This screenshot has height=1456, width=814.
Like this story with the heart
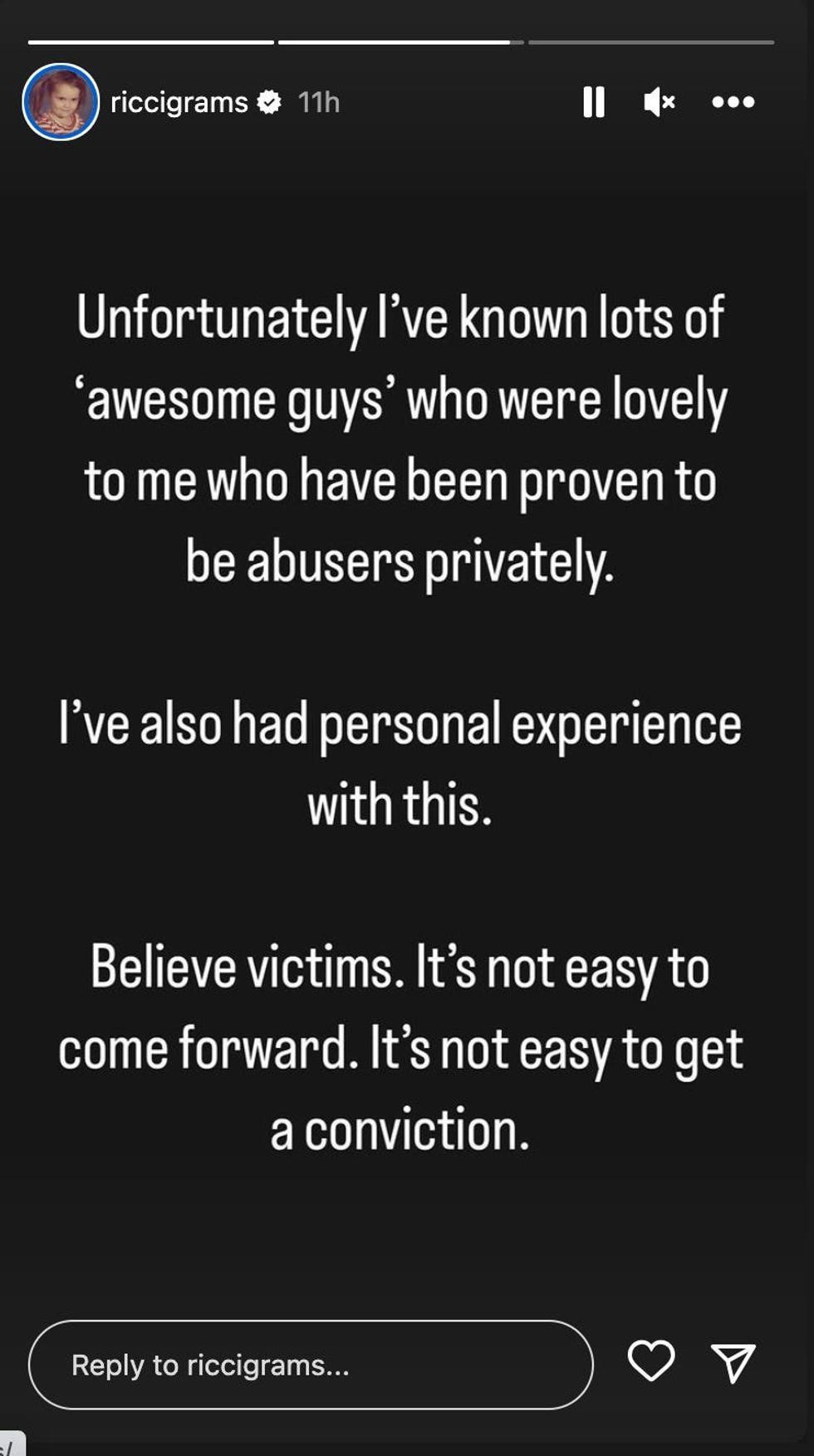point(650,1361)
